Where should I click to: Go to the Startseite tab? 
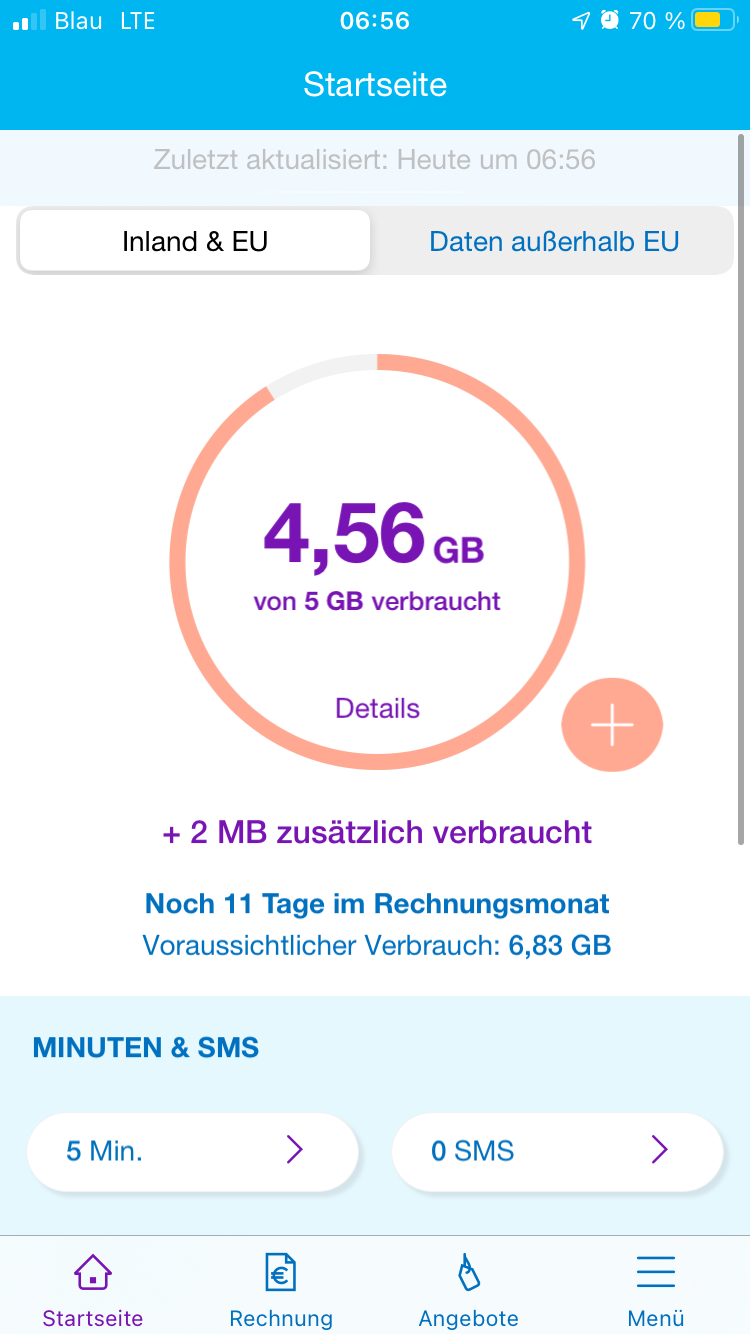click(x=93, y=1290)
